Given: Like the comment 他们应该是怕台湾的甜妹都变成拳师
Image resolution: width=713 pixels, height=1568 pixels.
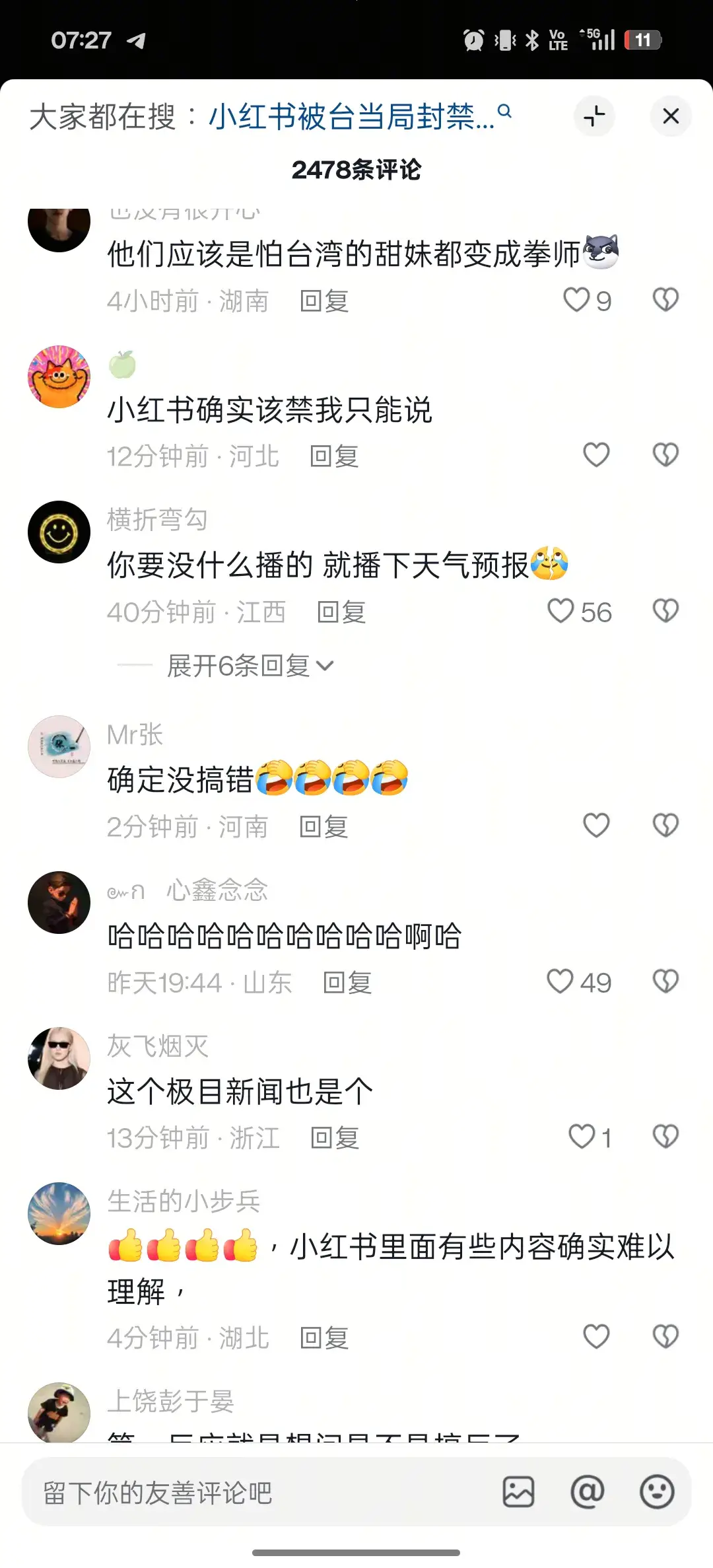Looking at the screenshot, I should [576, 301].
